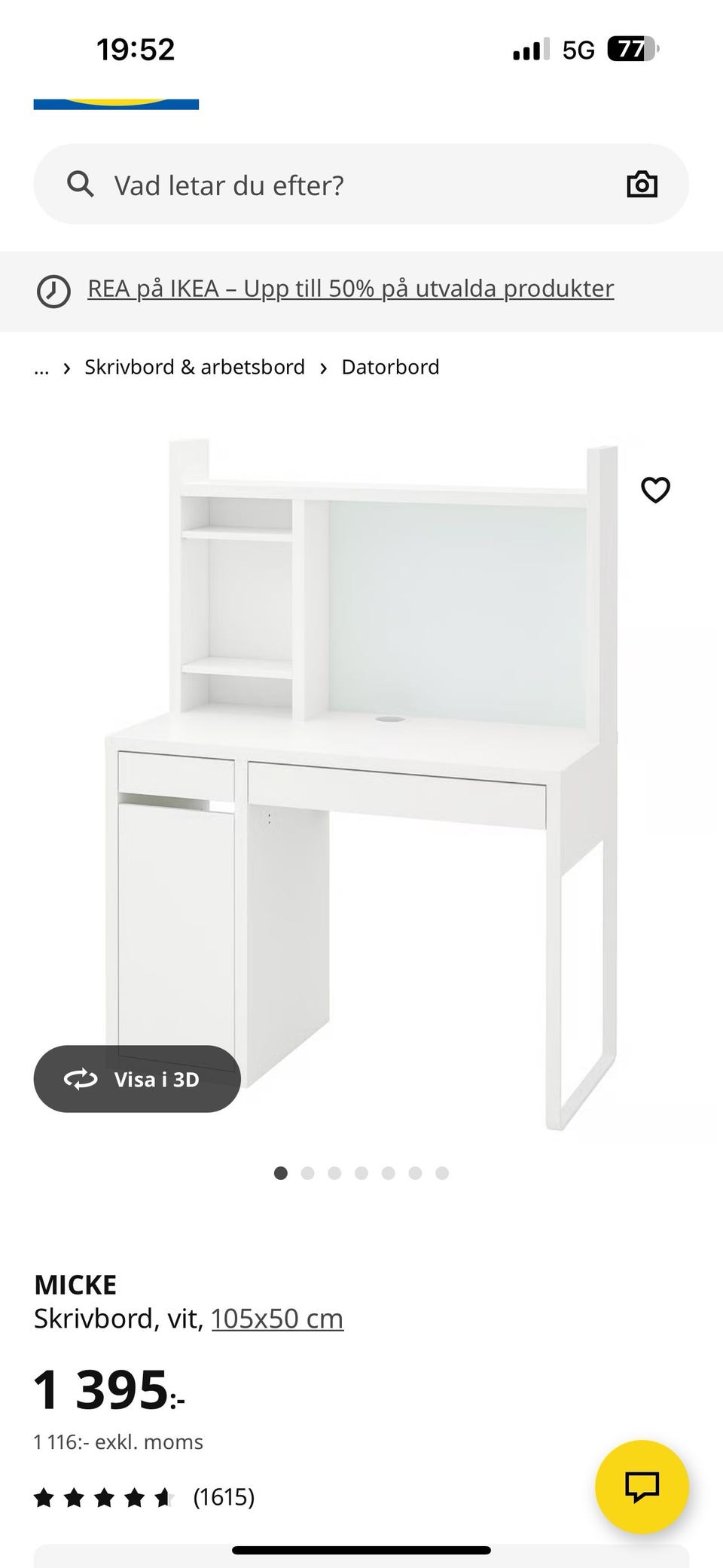The image size is (723, 1568).
Task: Open the yellow chat button
Action: [x=642, y=1487]
